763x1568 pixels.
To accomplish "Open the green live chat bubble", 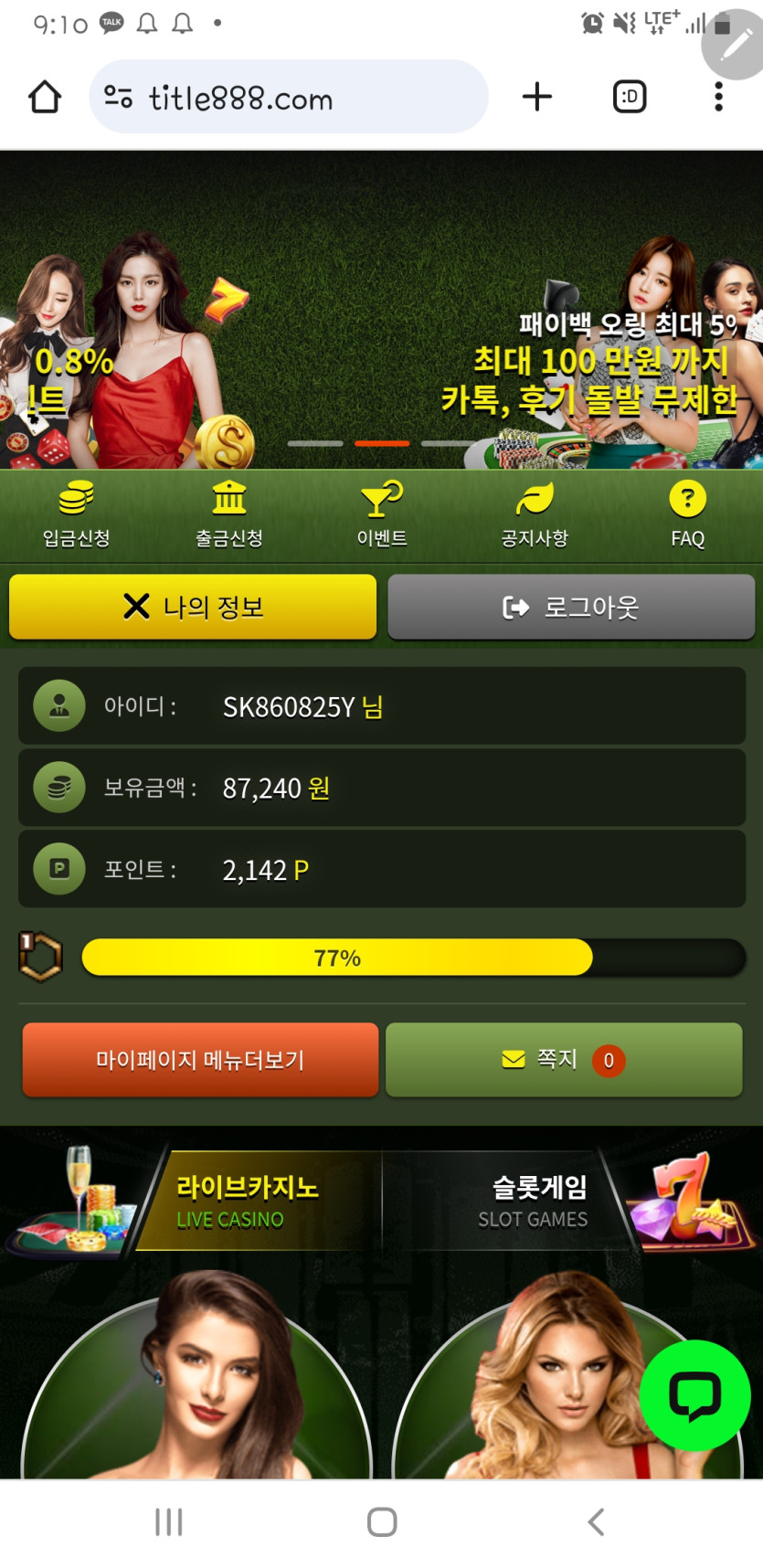I will (694, 1395).
